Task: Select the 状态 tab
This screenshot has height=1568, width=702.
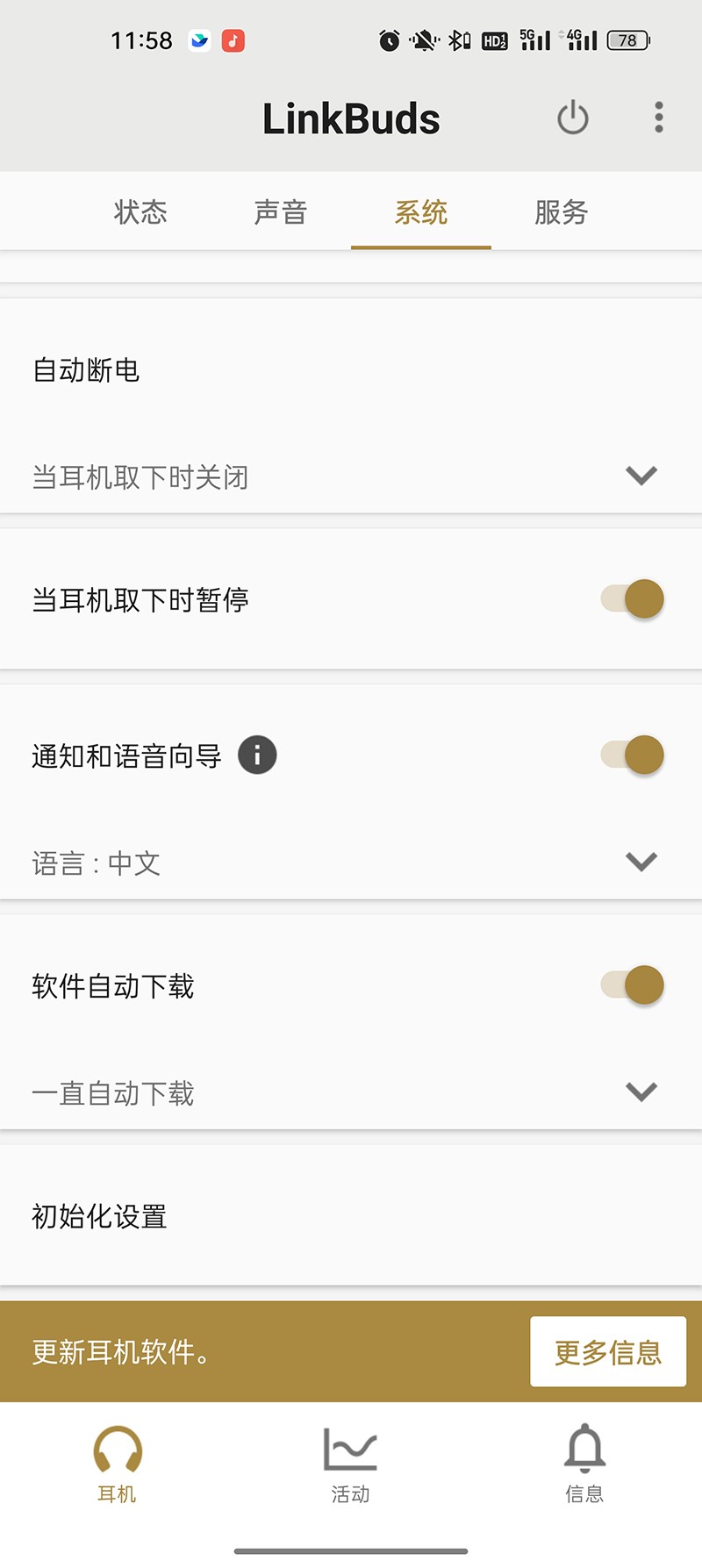Action: (x=140, y=212)
